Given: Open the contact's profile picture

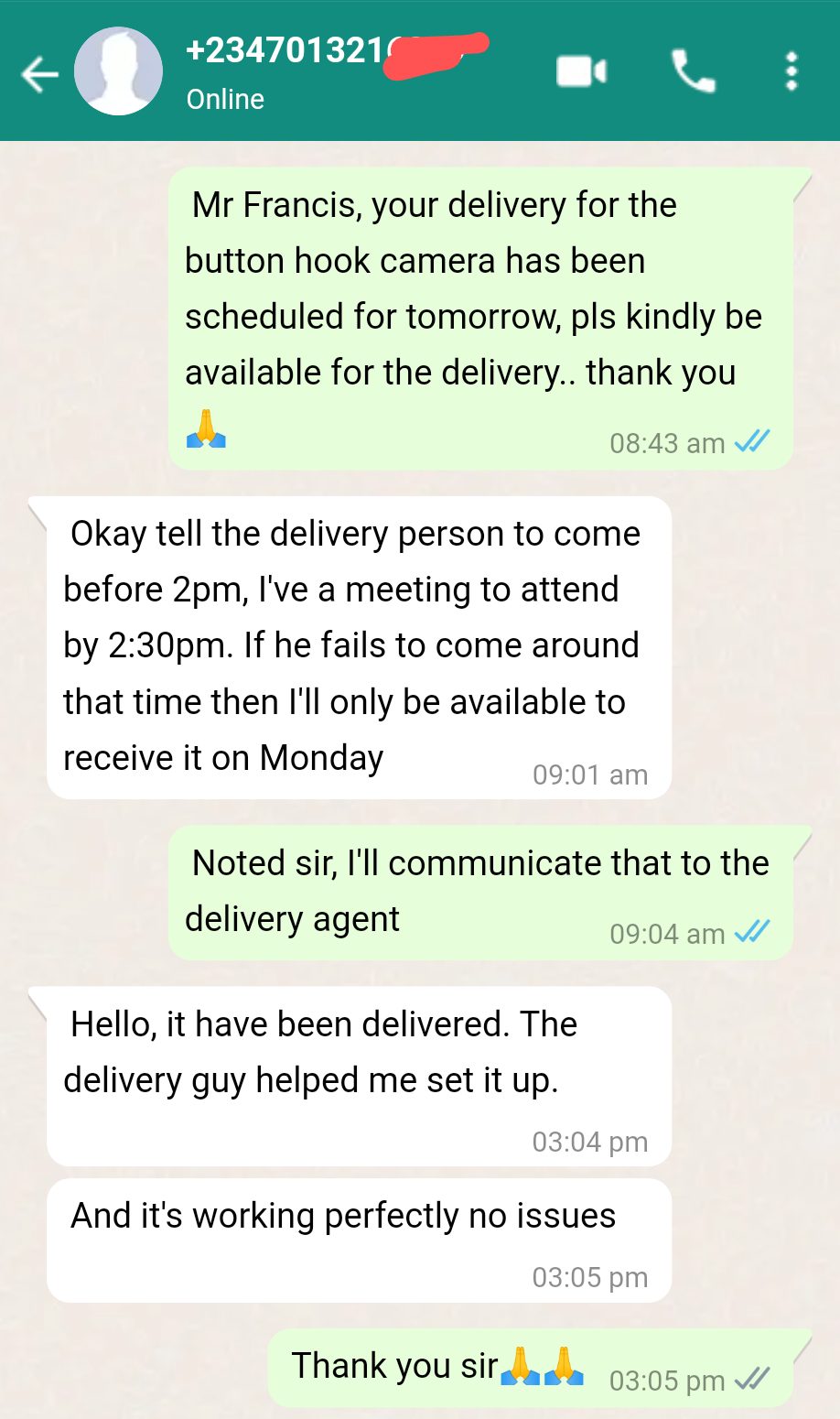Looking at the screenshot, I should click(x=118, y=71).
